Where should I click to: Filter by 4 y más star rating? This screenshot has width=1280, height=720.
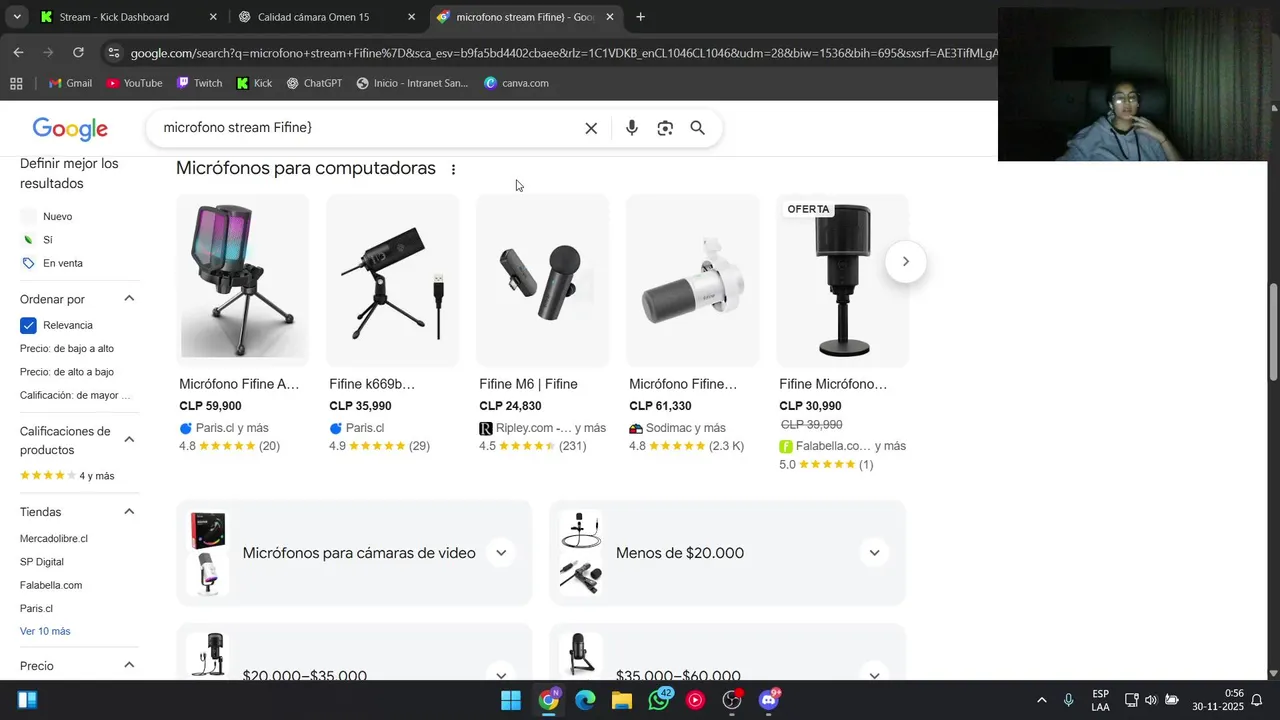67,476
